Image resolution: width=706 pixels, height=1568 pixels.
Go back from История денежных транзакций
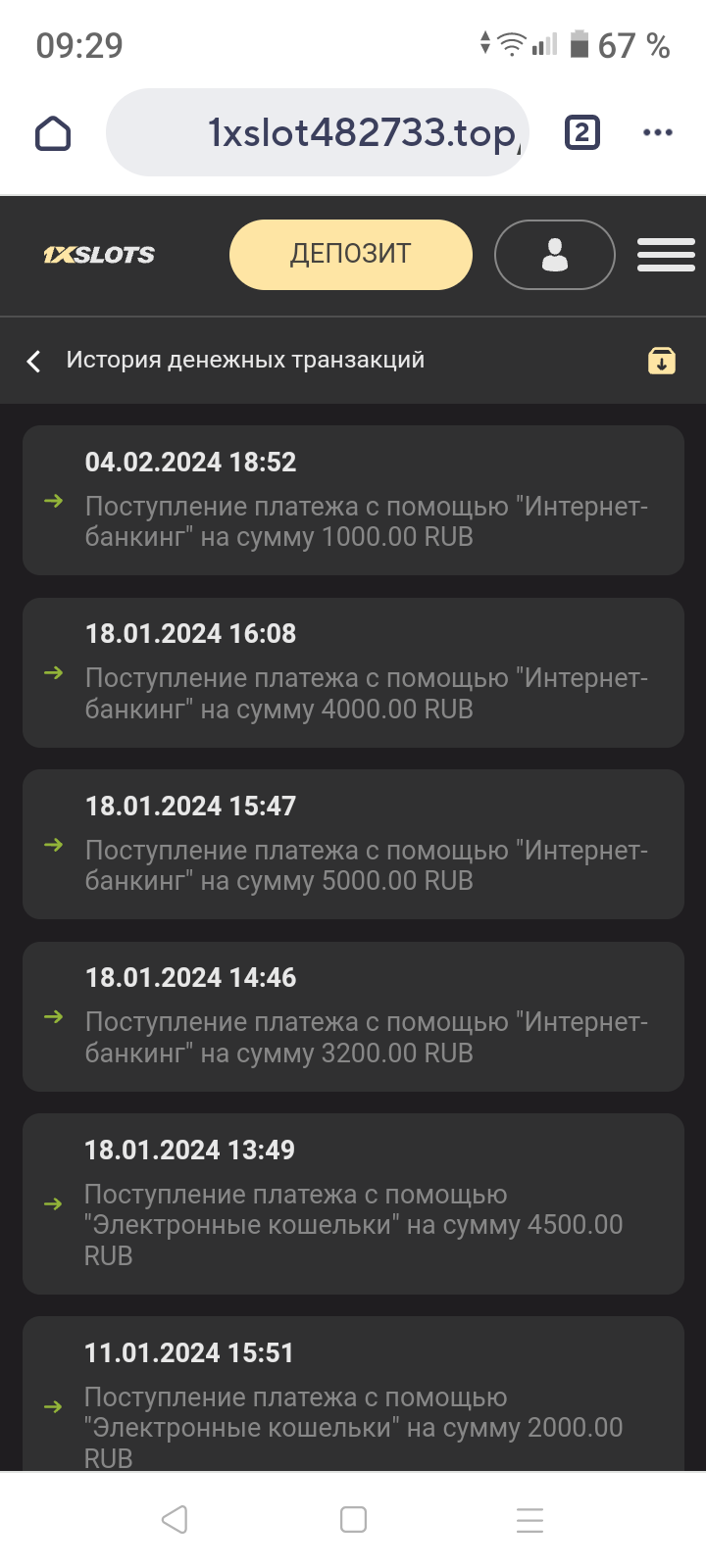pos(34,361)
